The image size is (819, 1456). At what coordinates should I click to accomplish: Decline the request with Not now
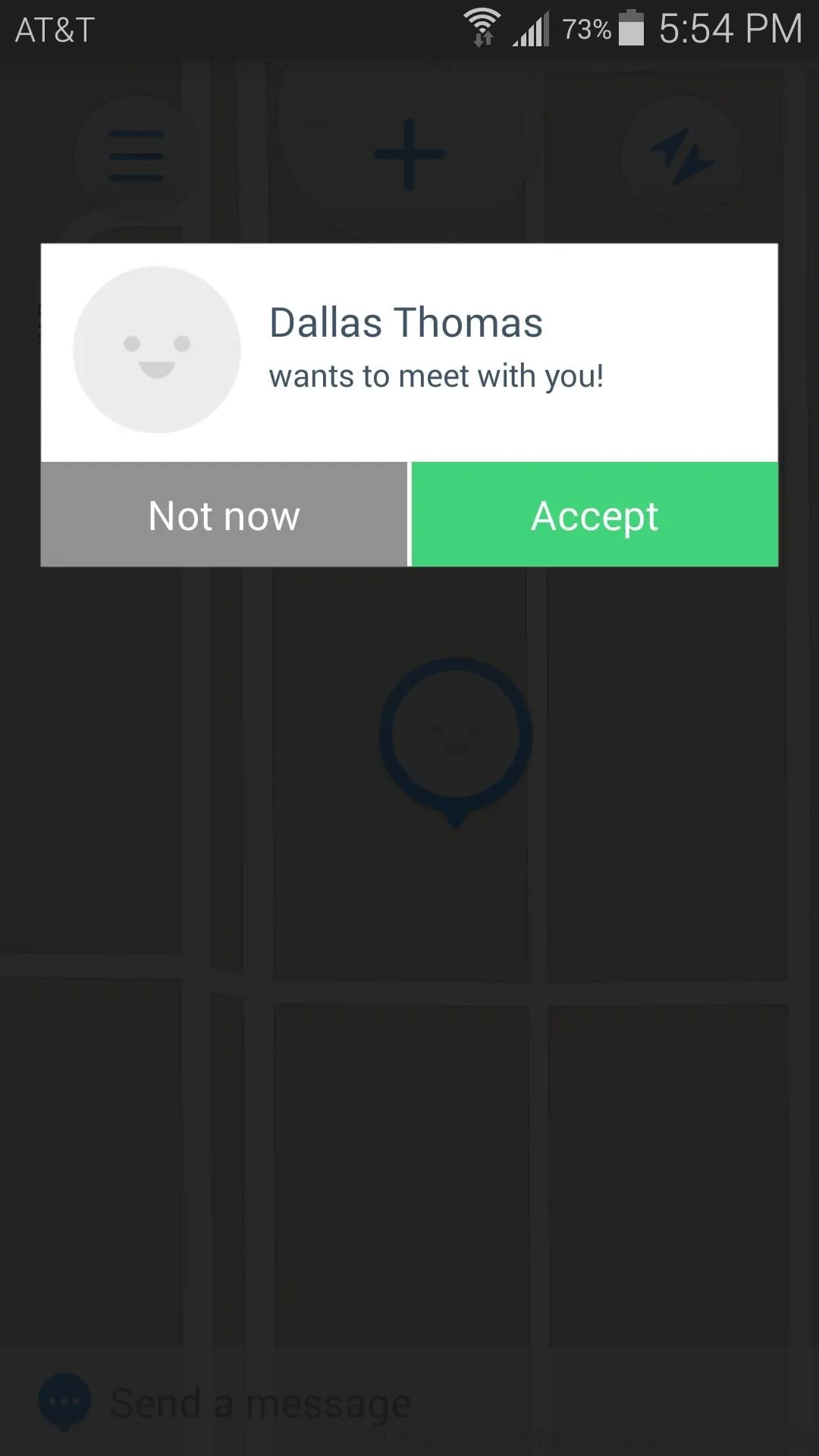(224, 515)
